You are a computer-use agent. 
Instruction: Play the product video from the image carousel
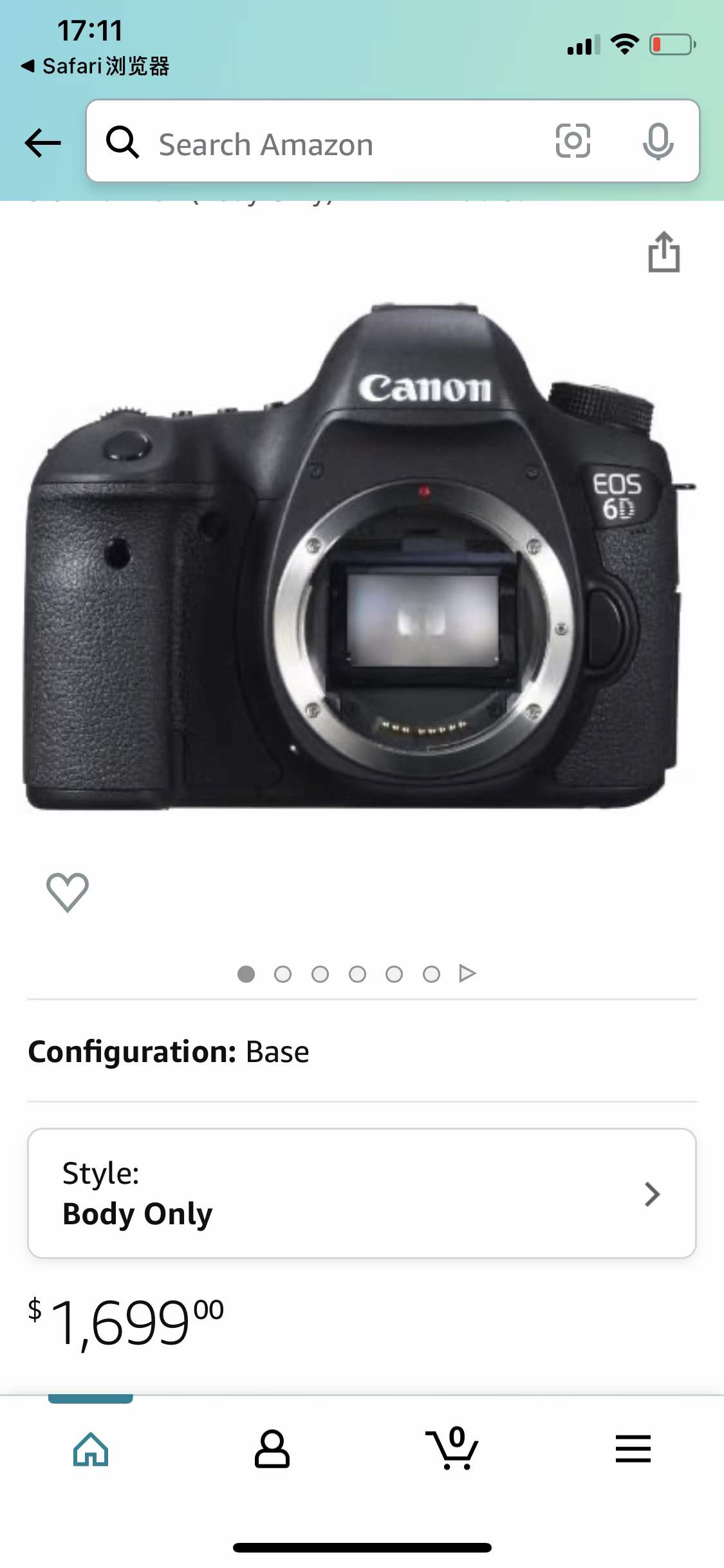click(468, 973)
